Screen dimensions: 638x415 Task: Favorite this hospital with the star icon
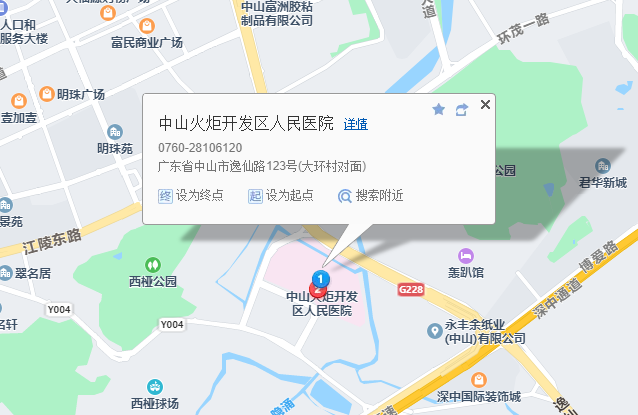click(438, 110)
